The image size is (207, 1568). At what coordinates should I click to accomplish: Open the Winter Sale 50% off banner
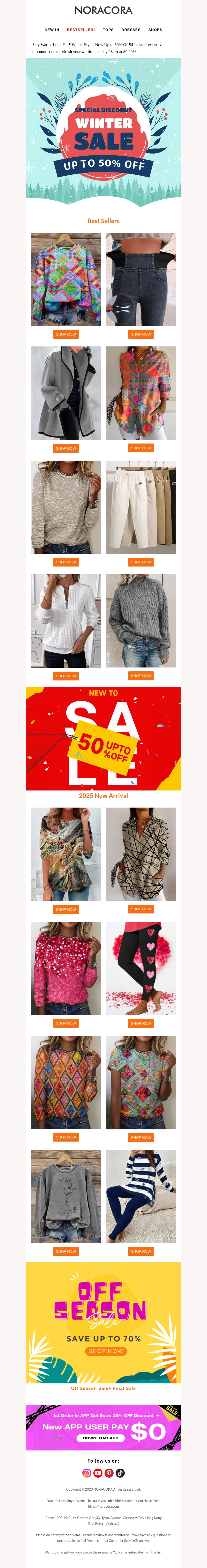point(103,131)
